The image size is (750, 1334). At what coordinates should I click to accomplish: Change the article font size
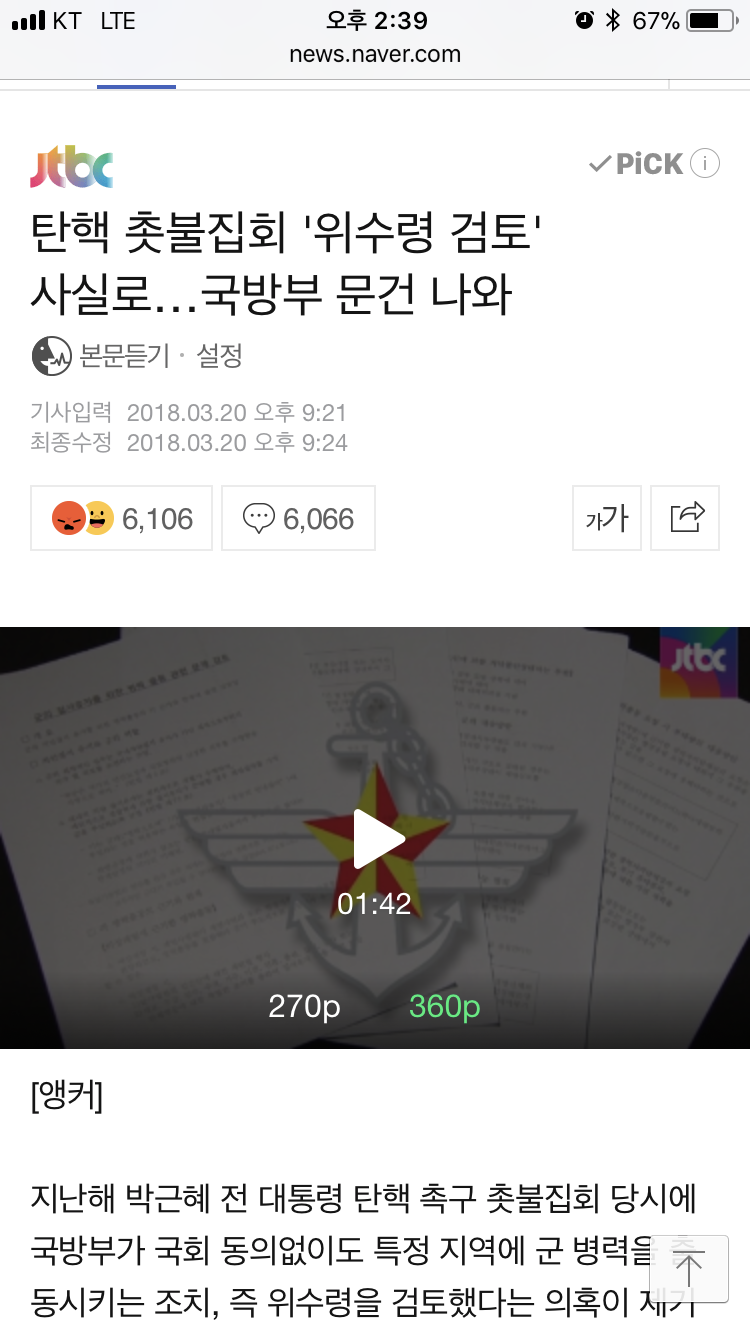tap(606, 518)
